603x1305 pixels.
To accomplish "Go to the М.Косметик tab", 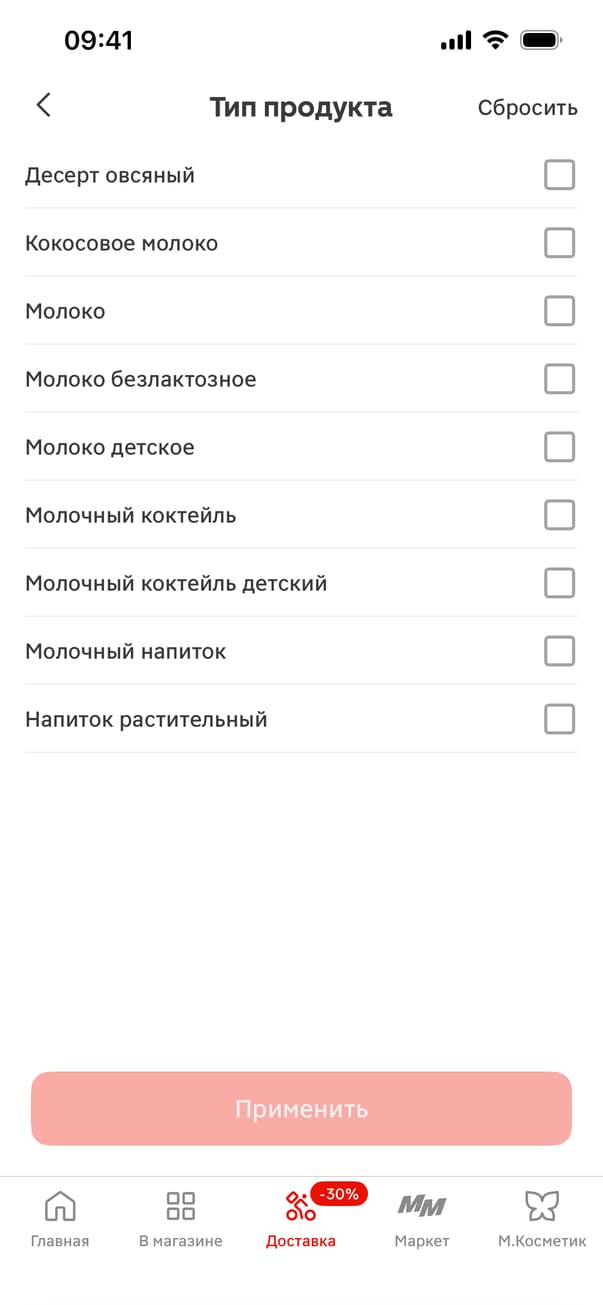I will point(542,1220).
